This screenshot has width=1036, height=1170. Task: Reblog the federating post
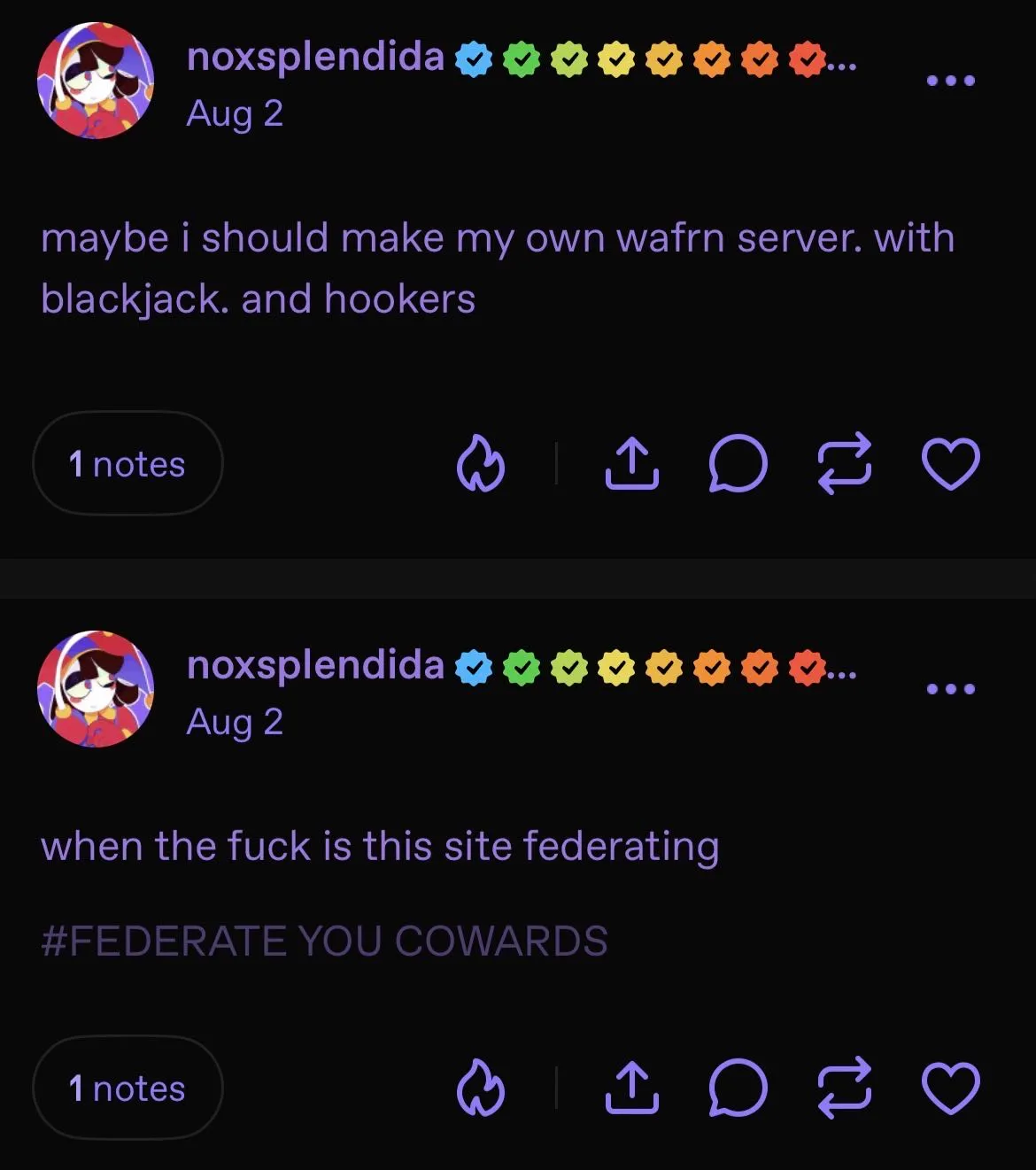844,1088
